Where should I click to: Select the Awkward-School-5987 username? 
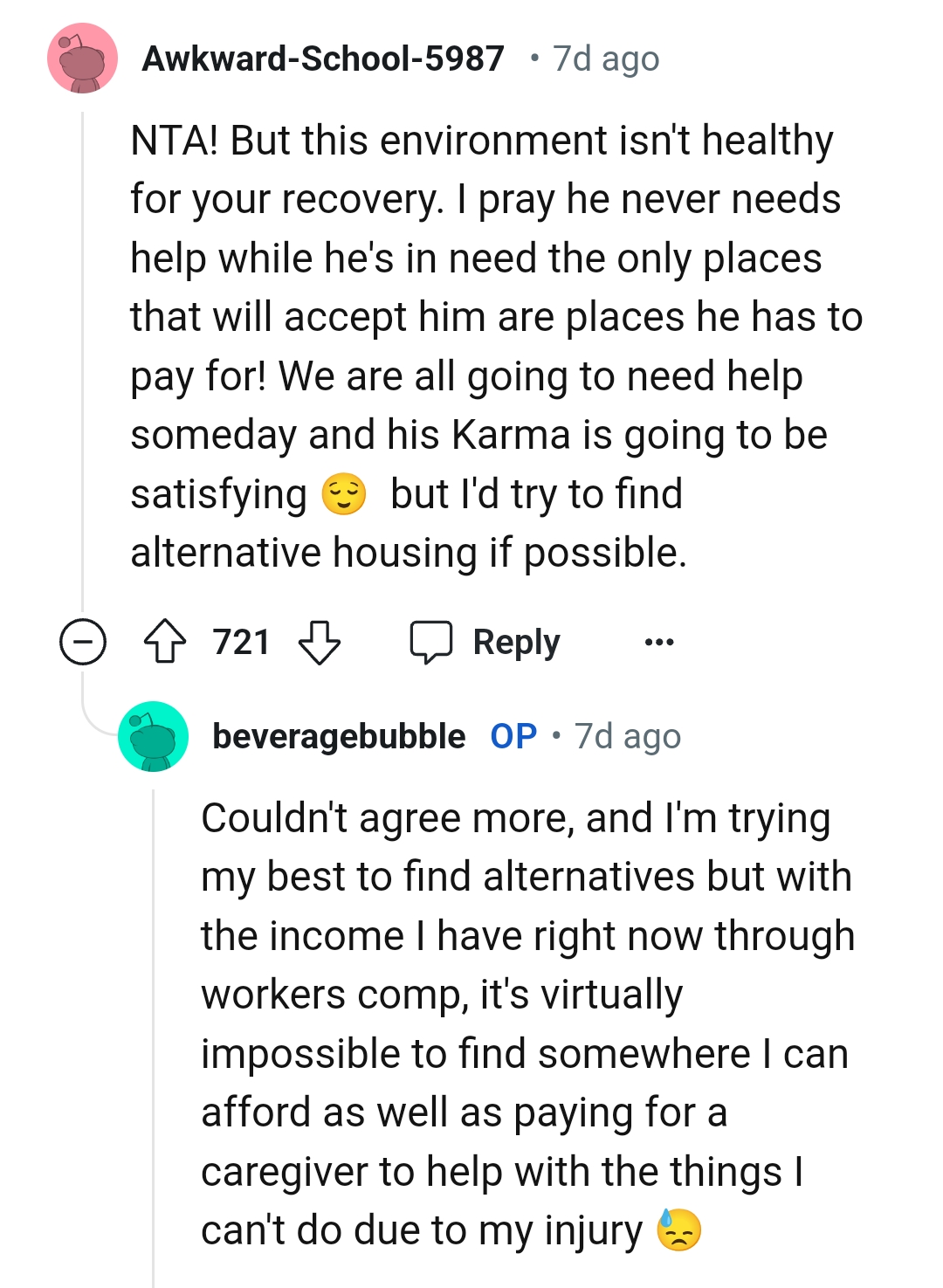tap(324, 59)
